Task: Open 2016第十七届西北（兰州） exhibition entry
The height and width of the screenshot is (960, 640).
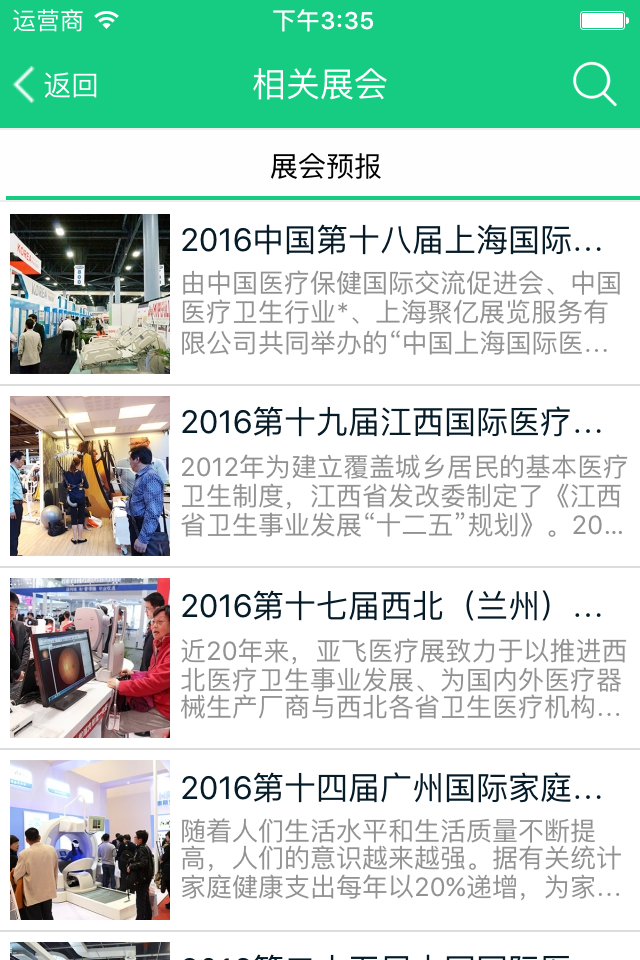Action: (x=392, y=606)
